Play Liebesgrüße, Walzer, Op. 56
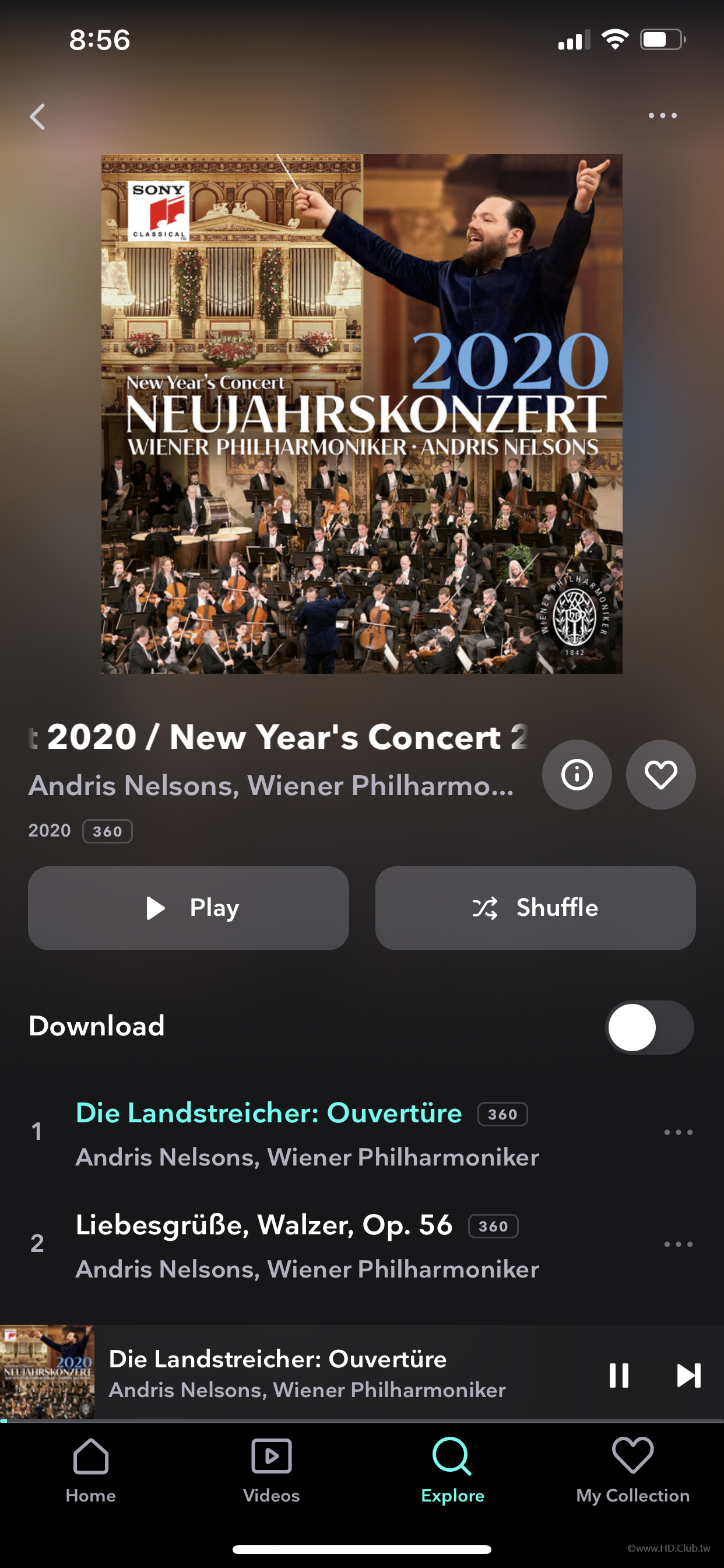This screenshot has height=1568, width=724. click(264, 1226)
